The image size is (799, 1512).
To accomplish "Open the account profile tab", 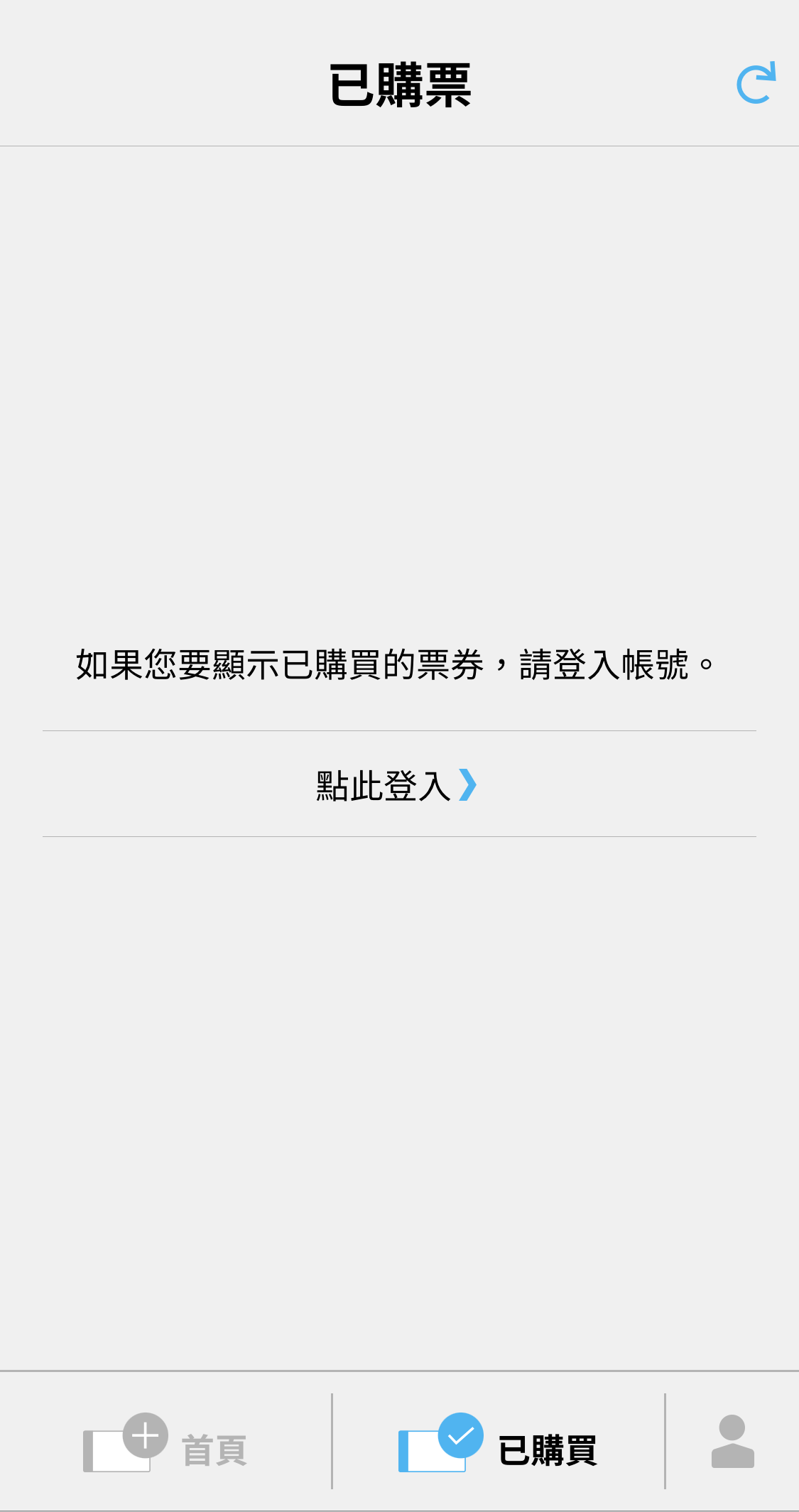I will click(x=733, y=1442).
